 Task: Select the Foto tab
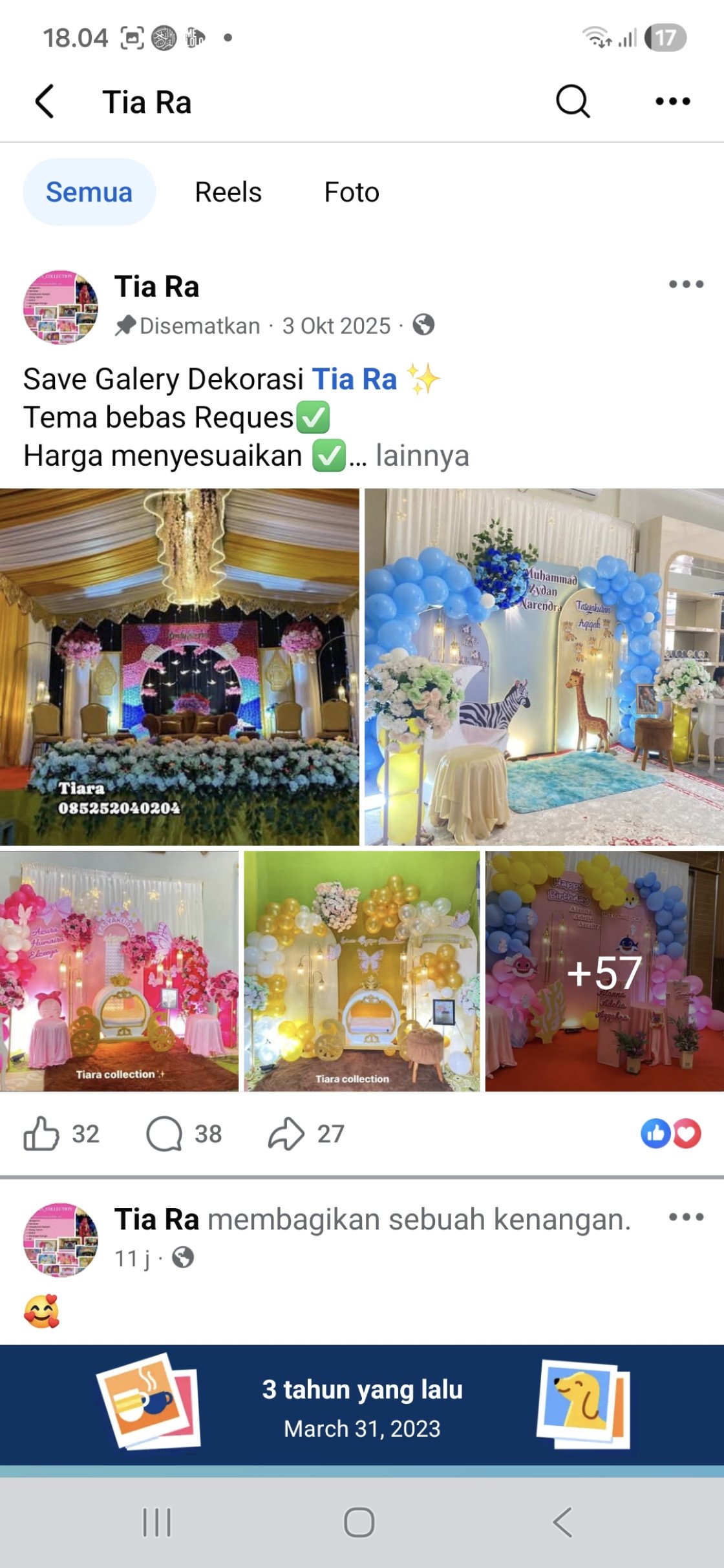coord(352,192)
